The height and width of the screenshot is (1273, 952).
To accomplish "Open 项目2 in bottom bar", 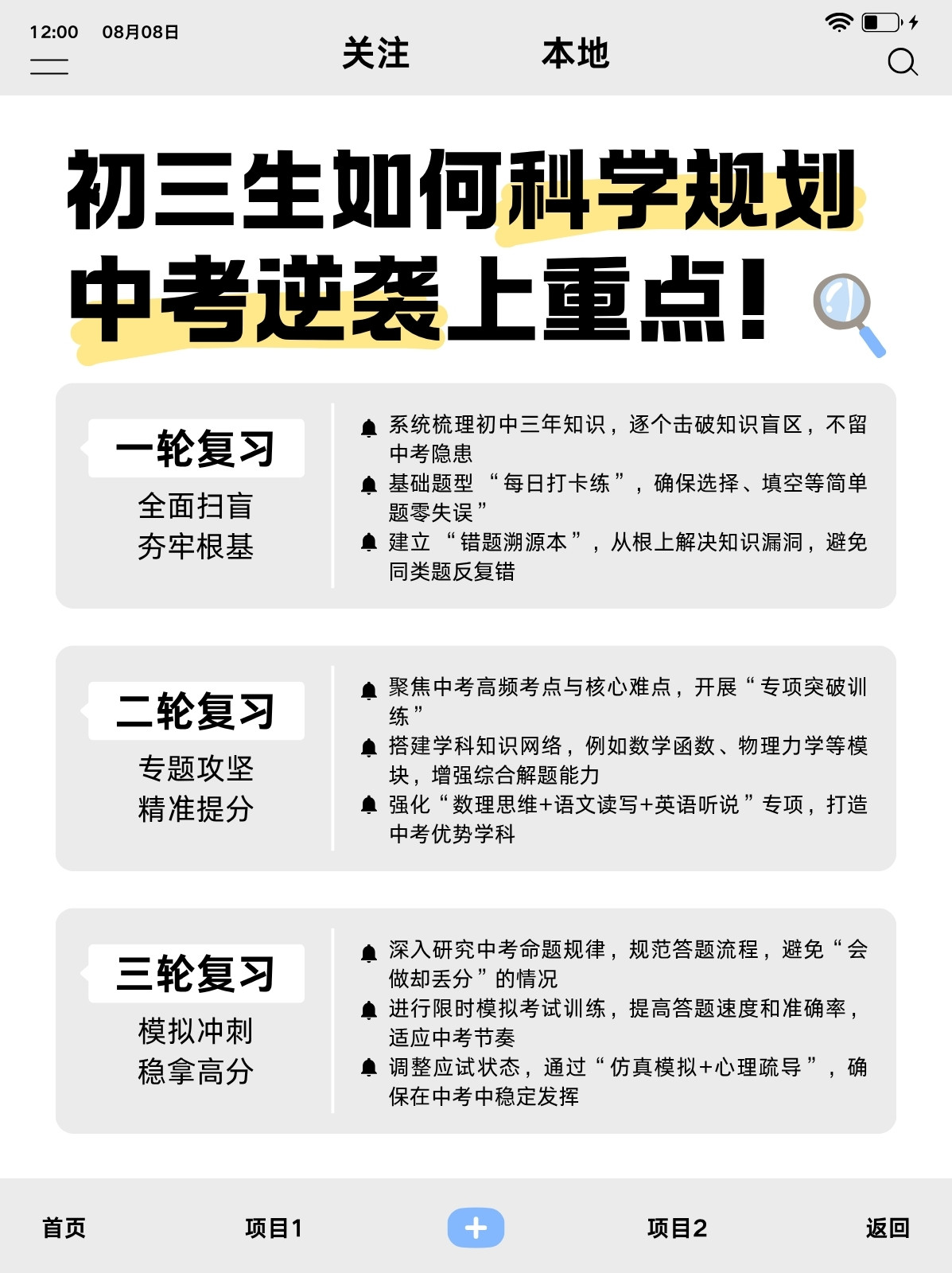I will (x=677, y=1228).
